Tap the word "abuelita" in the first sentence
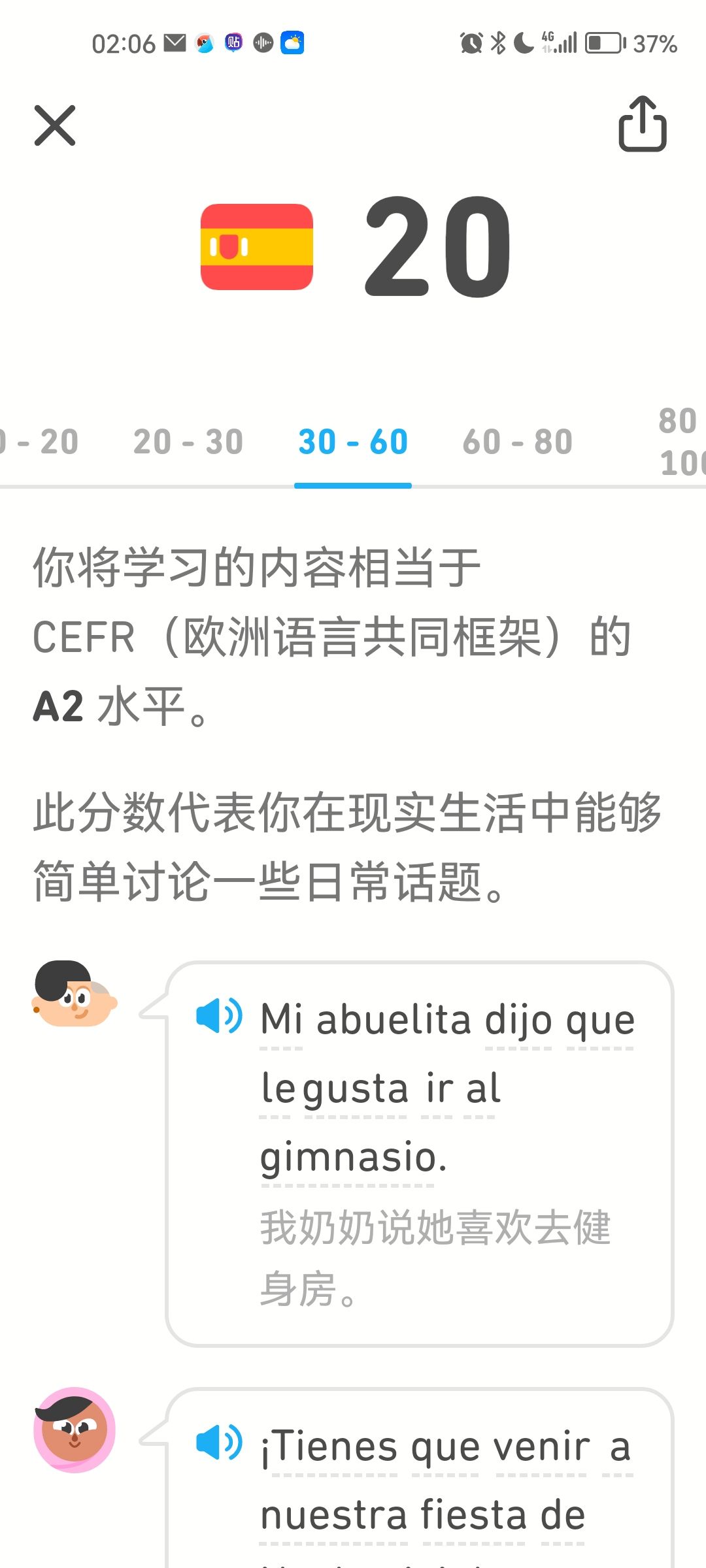The height and width of the screenshot is (1568, 706). 394,1020
